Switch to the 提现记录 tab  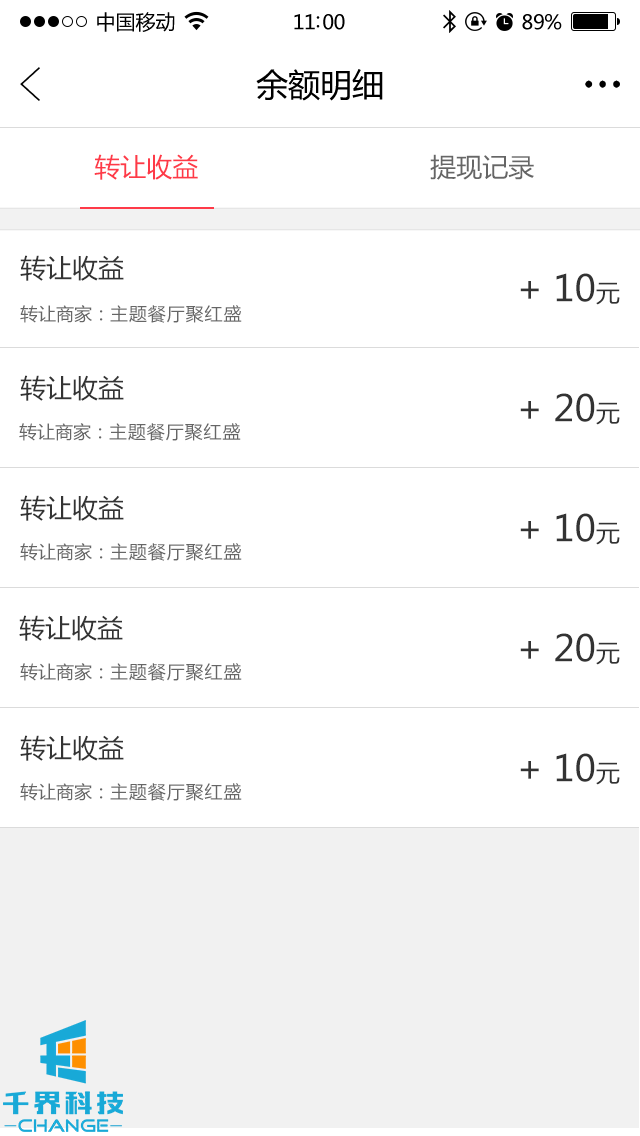pyautogui.click(x=482, y=168)
